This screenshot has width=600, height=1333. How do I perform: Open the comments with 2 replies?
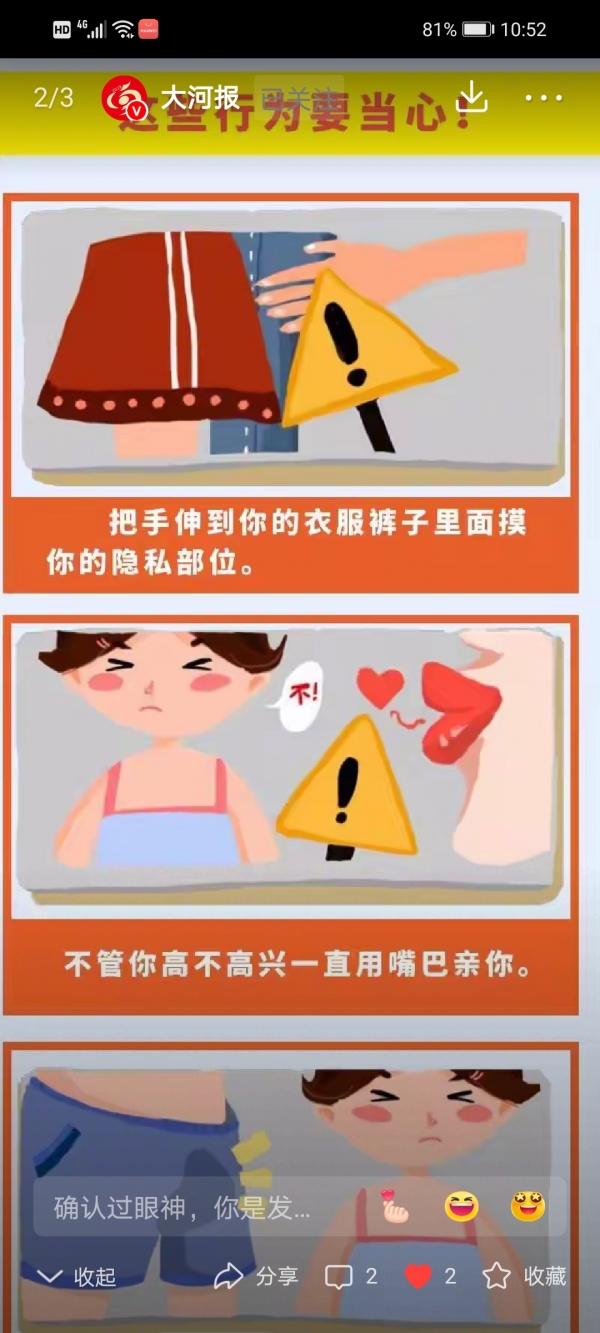pyautogui.click(x=351, y=1276)
